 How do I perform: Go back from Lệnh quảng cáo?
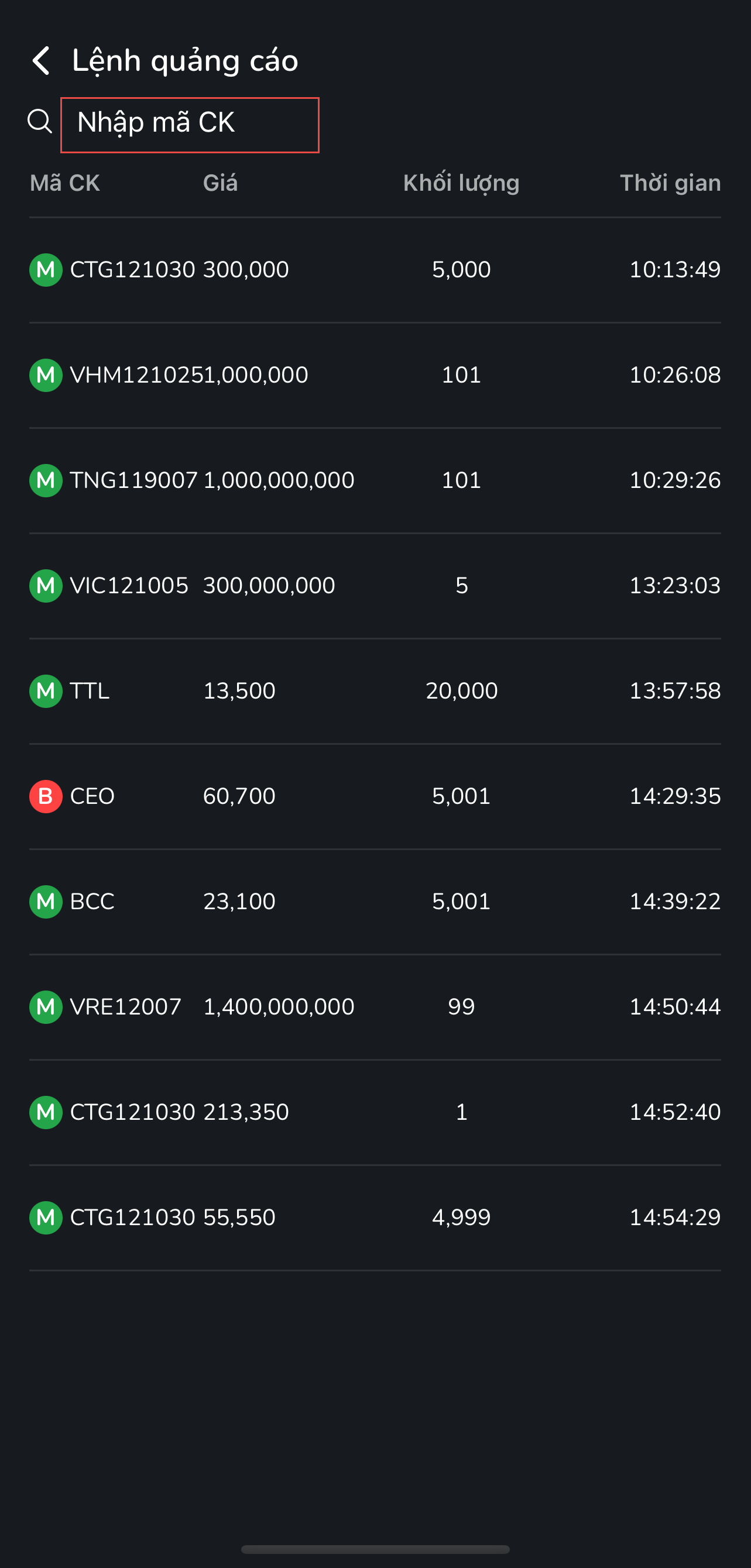tap(41, 61)
